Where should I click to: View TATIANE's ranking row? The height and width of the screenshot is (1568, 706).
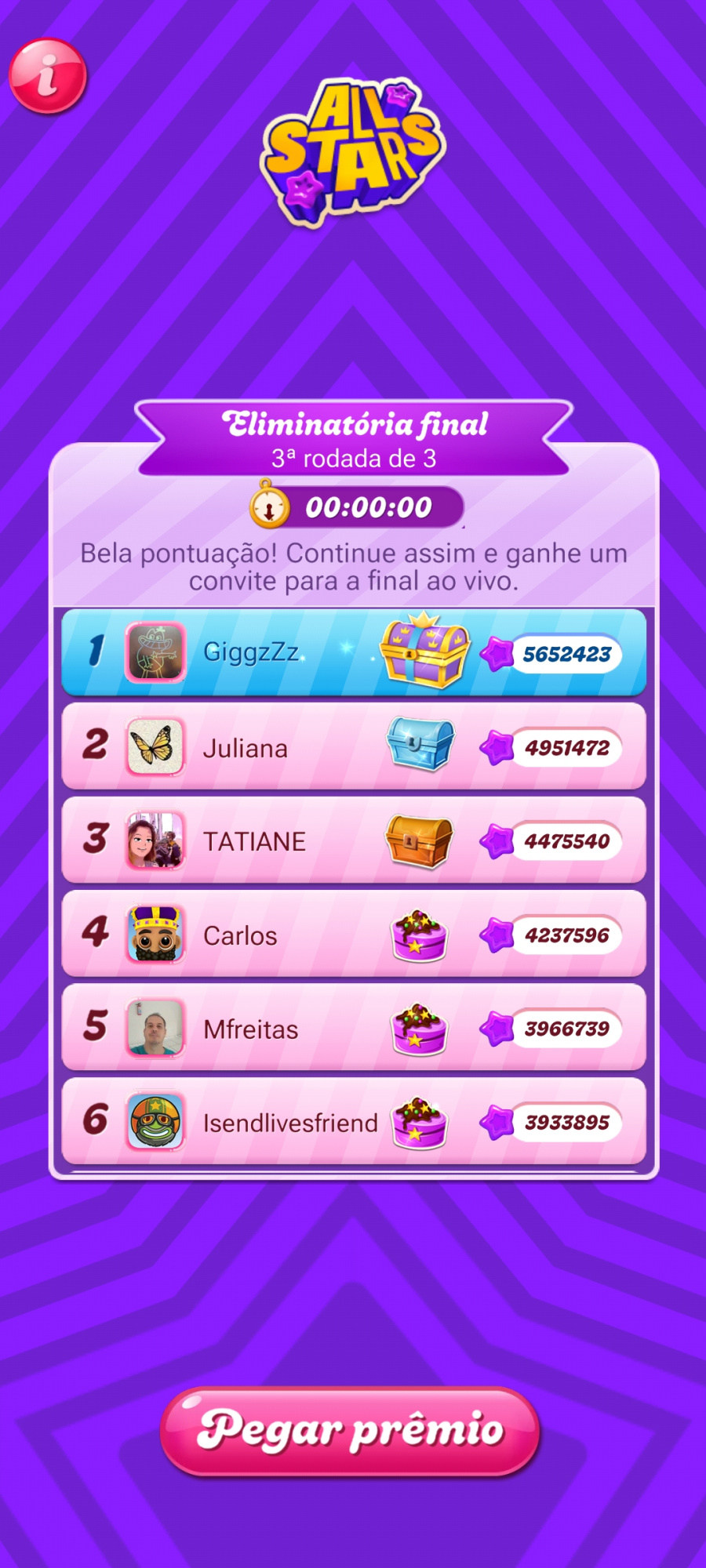click(353, 840)
